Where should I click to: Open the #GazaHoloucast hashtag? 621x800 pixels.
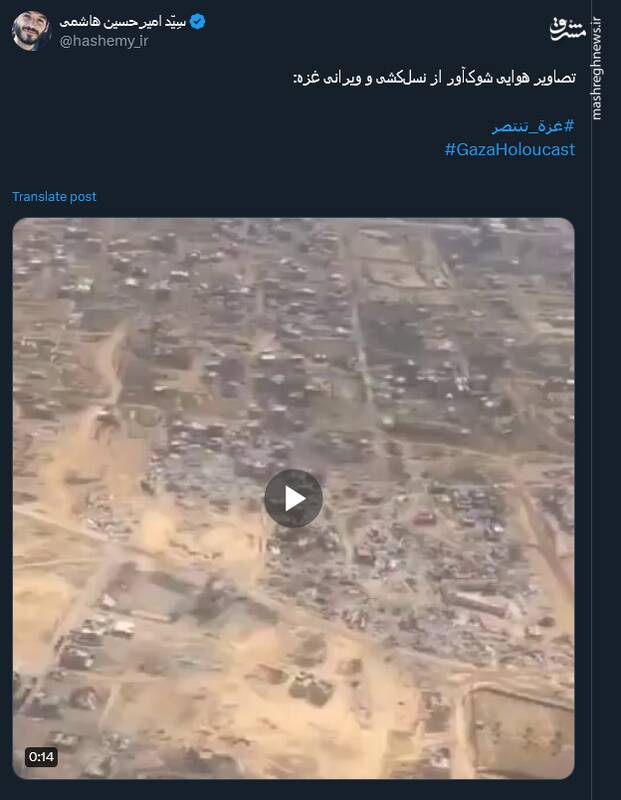[509, 149]
